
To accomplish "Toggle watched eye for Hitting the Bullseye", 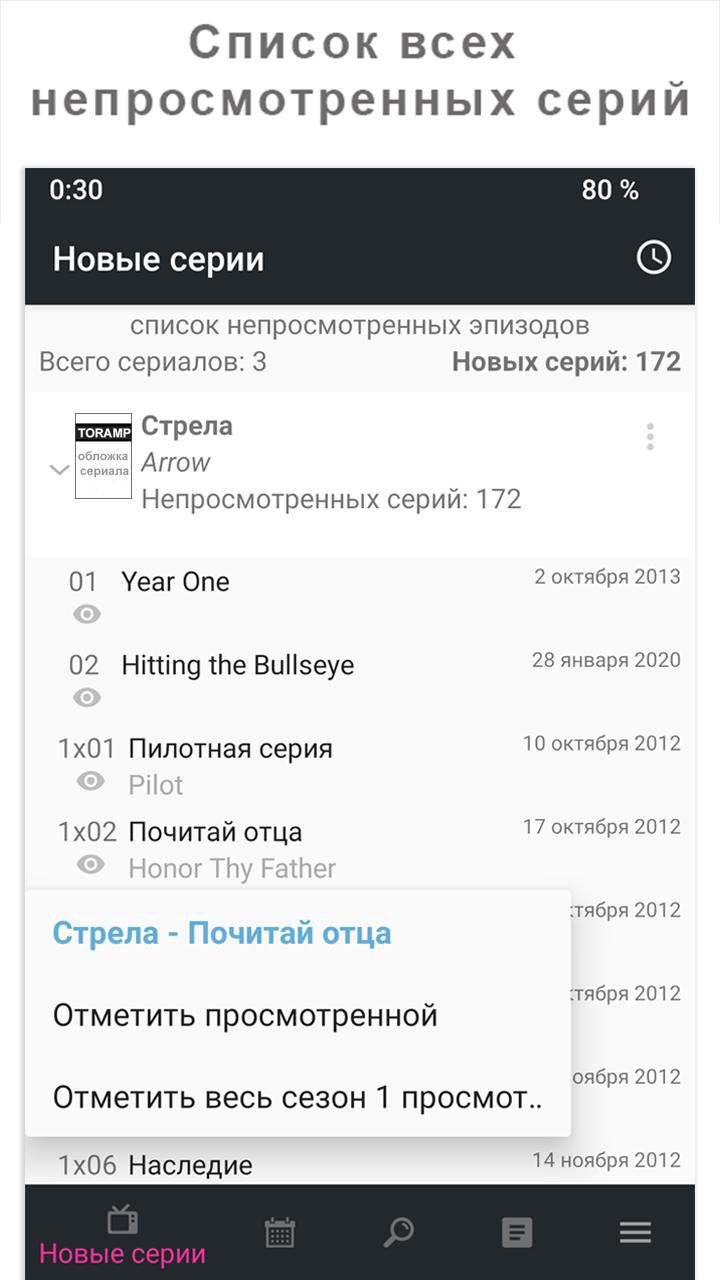I will point(86,697).
